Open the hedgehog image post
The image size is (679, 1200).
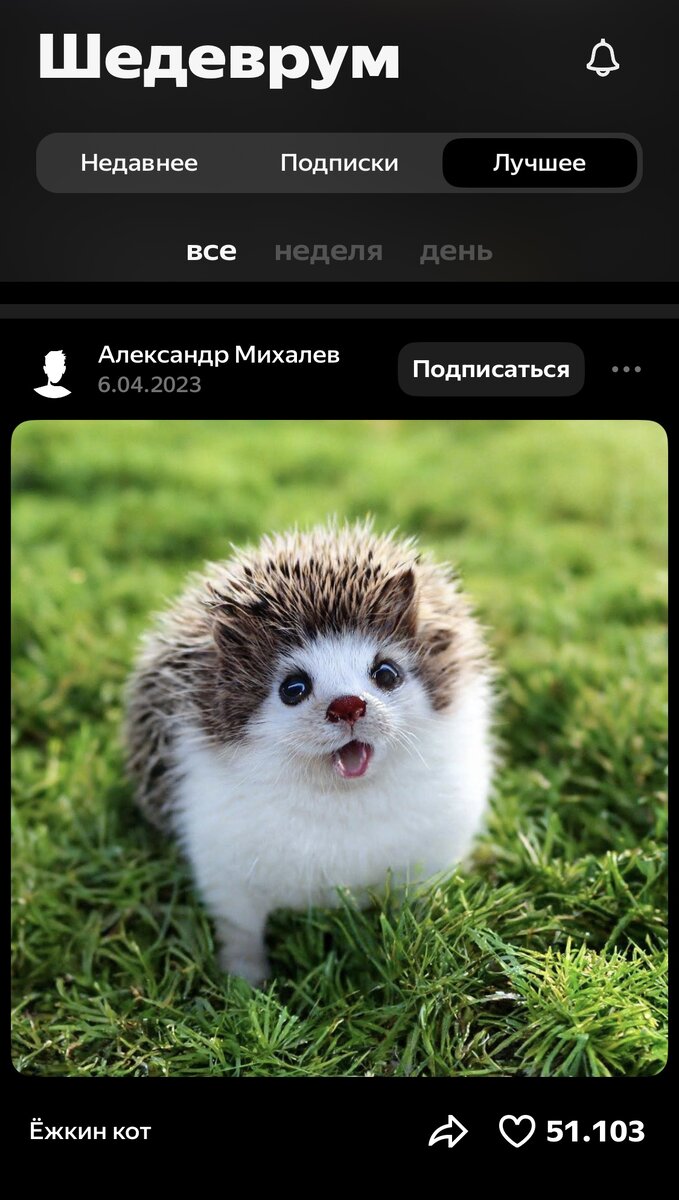[339, 748]
